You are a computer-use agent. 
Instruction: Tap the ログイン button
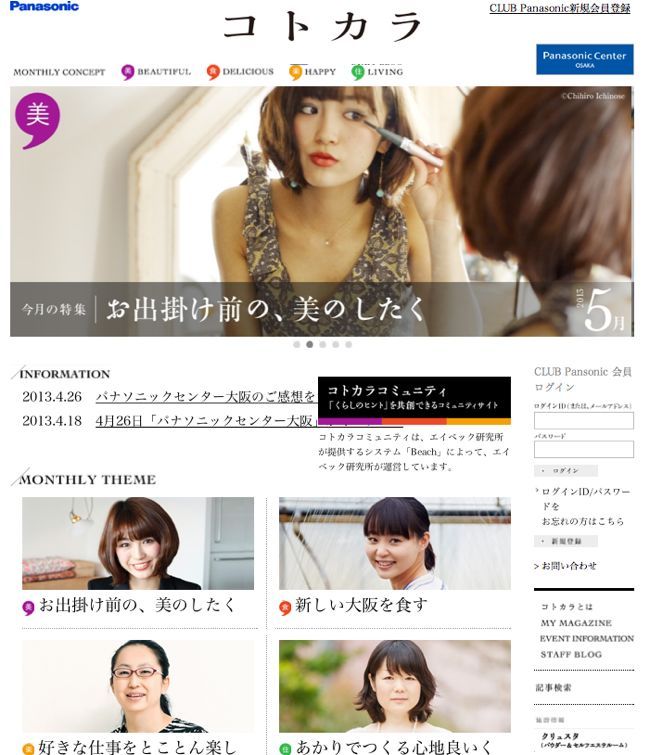click(566, 470)
